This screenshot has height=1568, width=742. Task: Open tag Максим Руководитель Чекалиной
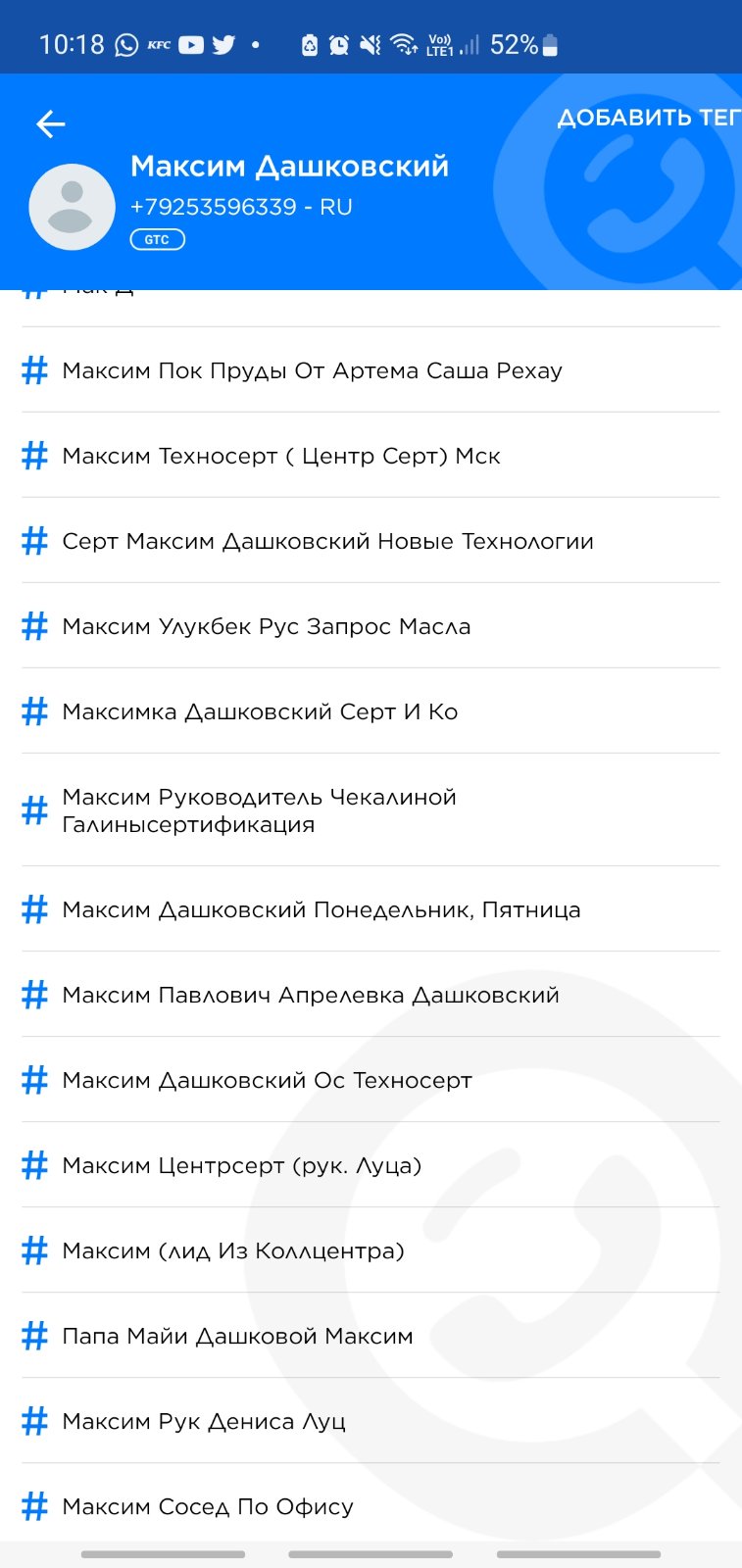[371, 810]
